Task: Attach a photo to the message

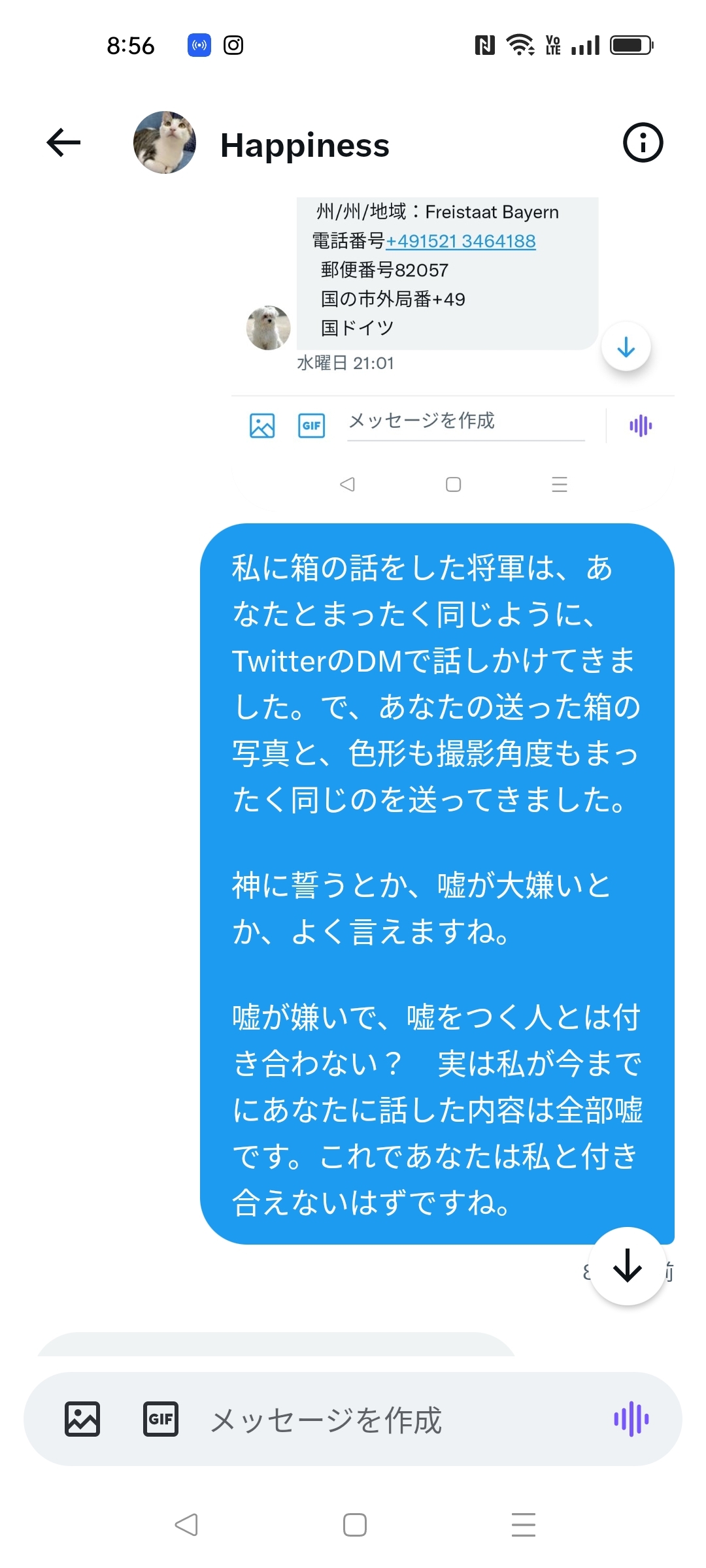Action: [x=82, y=1419]
